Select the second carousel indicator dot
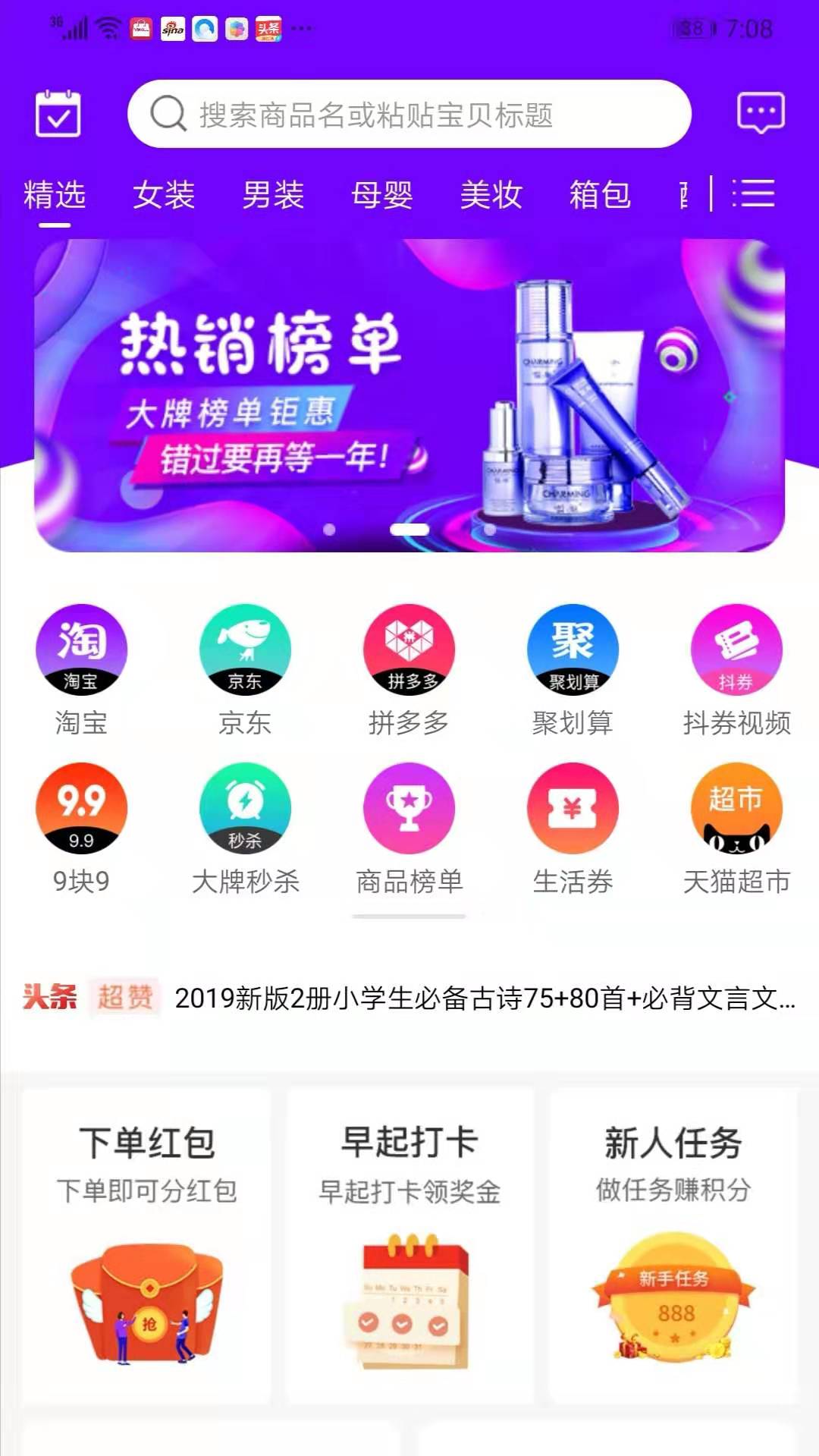Viewport: 819px width, 1456px height. (409, 529)
